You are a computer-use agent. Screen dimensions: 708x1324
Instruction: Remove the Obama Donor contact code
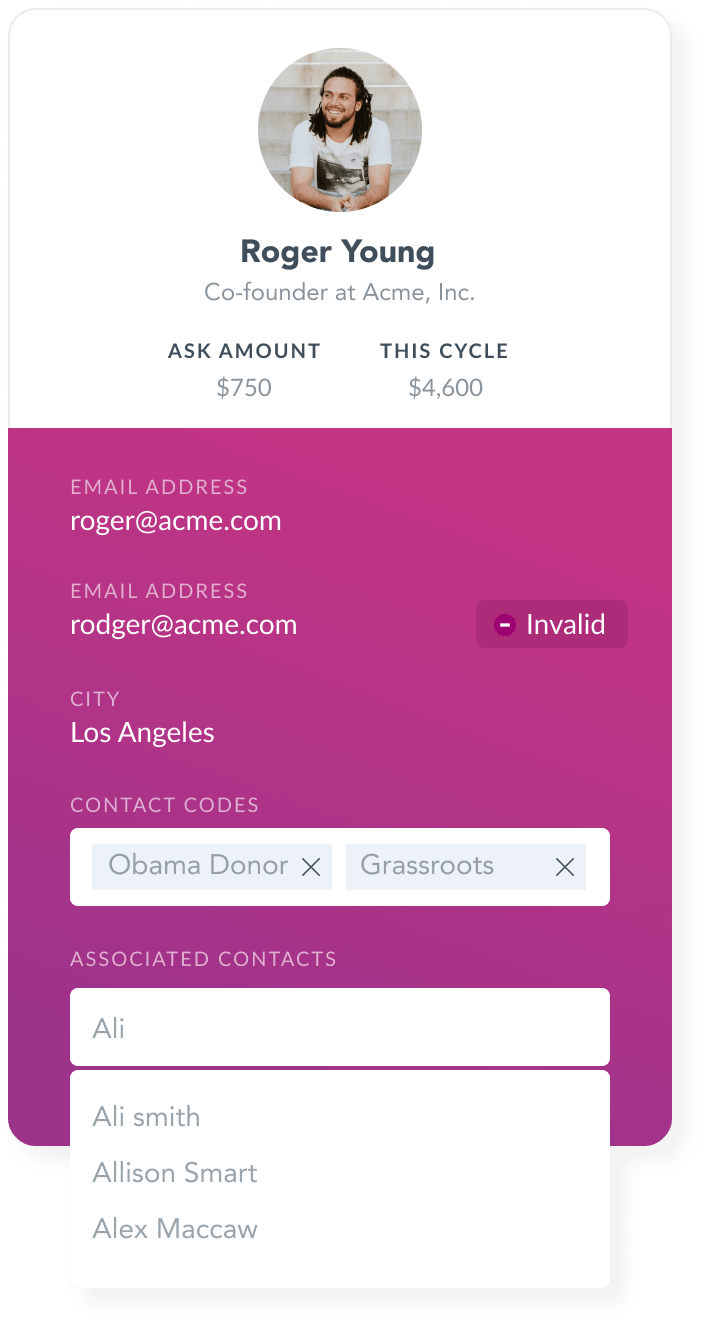tap(311, 868)
